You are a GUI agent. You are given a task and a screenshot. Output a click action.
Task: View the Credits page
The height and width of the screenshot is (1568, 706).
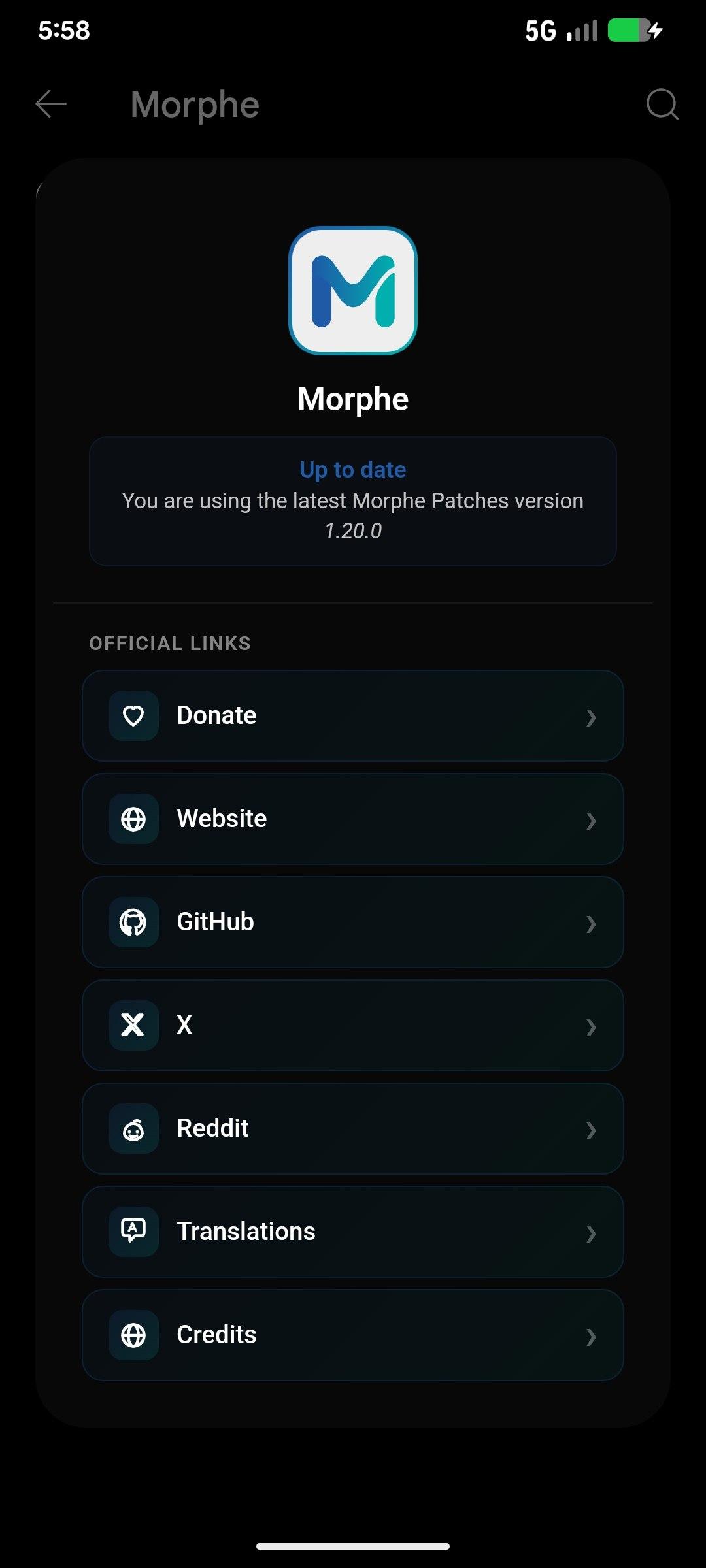(352, 1335)
